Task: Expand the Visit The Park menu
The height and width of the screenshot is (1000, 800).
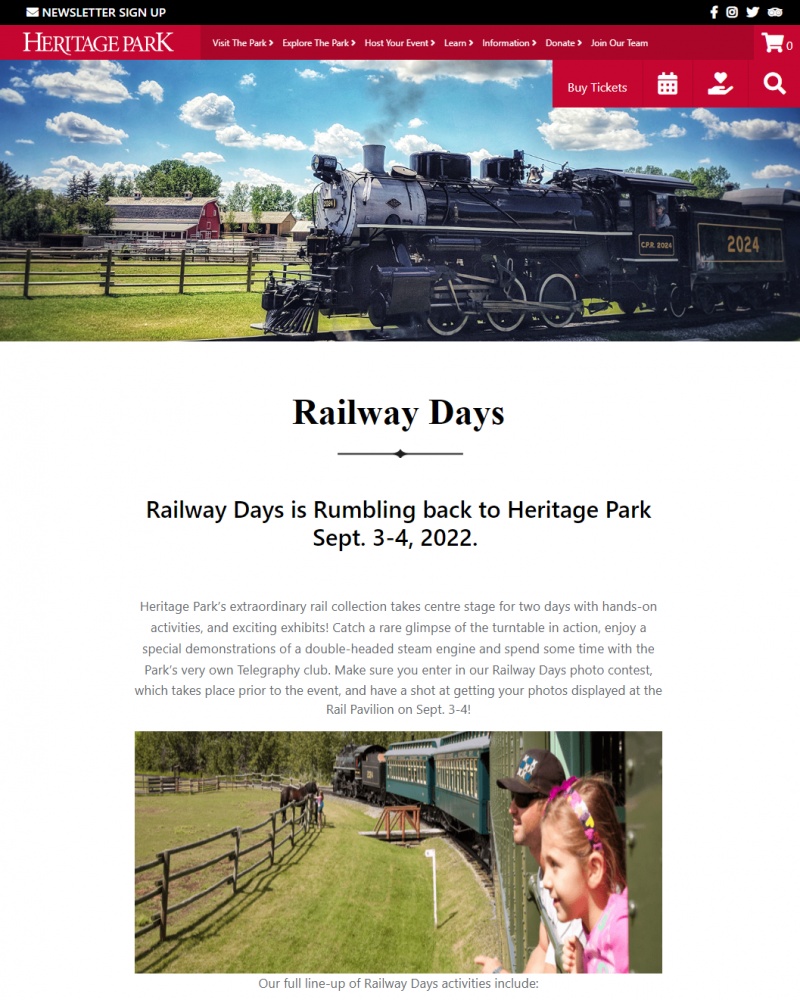Action: [x=242, y=43]
